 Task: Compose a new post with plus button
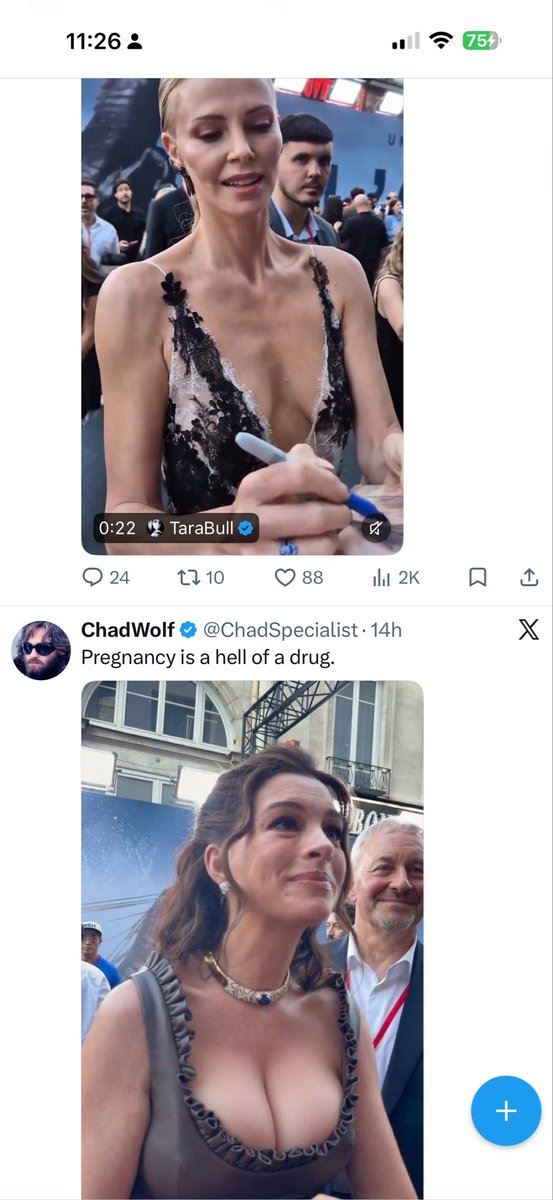[x=506, y=1111]
